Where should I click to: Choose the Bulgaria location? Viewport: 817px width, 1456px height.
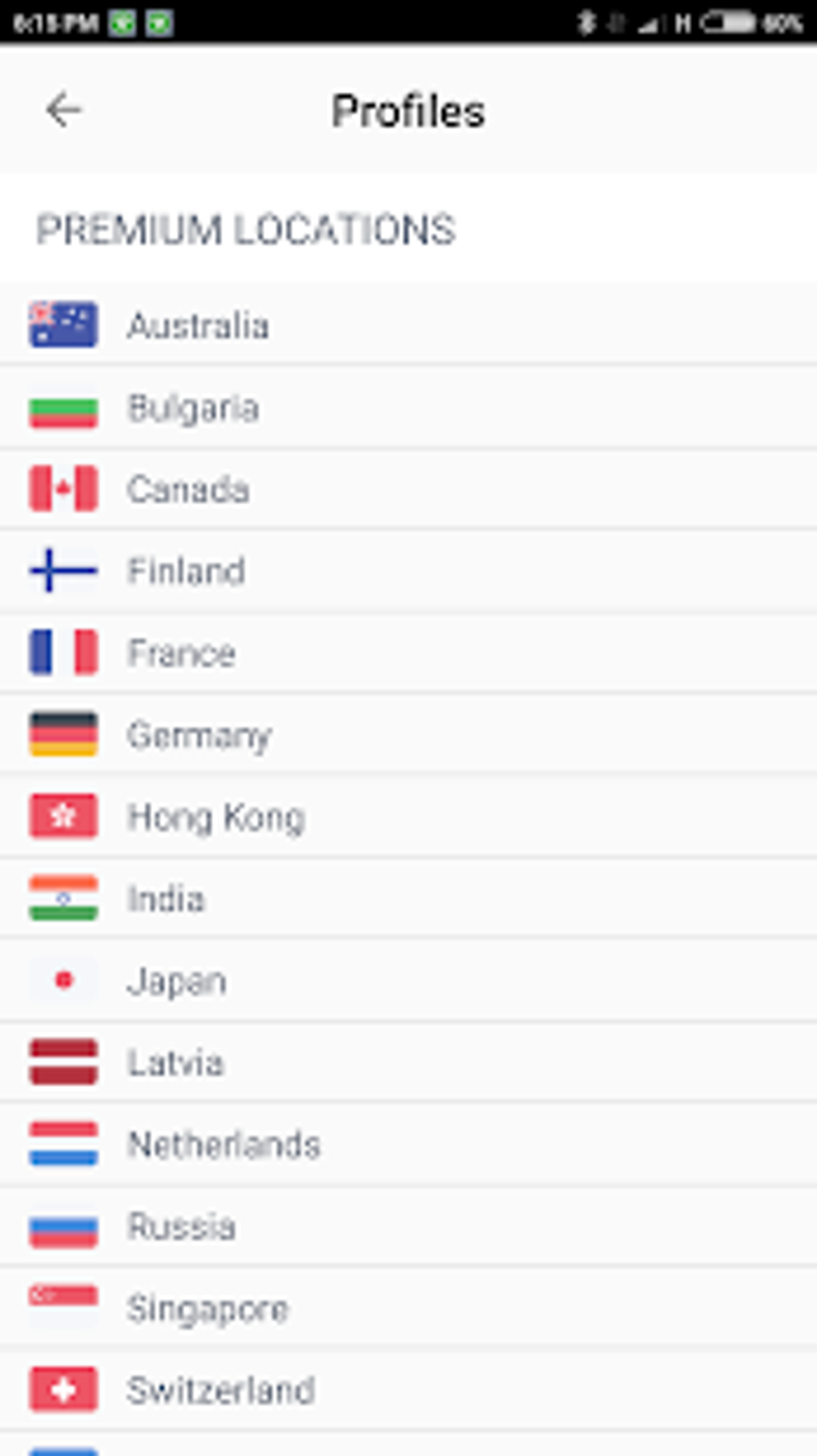(x=408, y=407)
